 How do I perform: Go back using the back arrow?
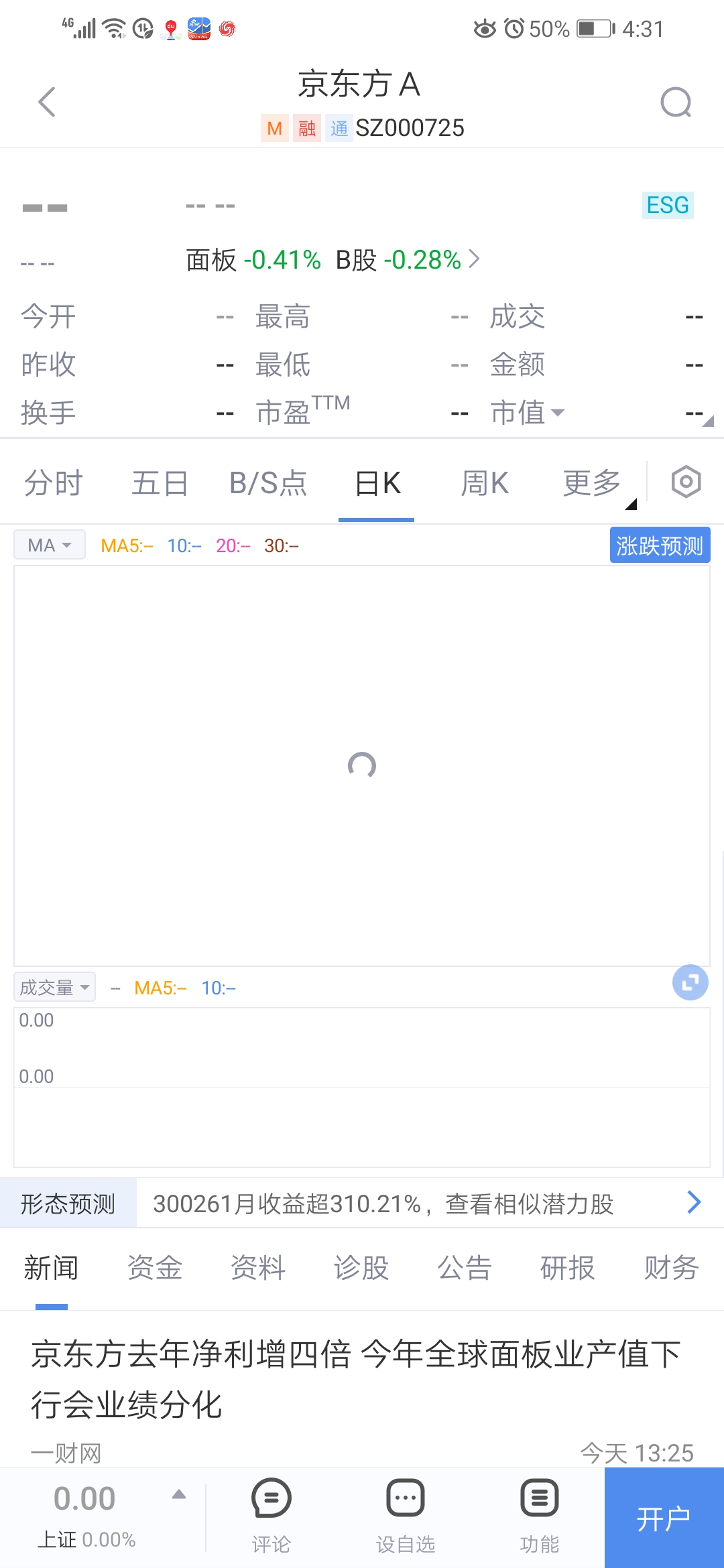click(x=47, y=103)
